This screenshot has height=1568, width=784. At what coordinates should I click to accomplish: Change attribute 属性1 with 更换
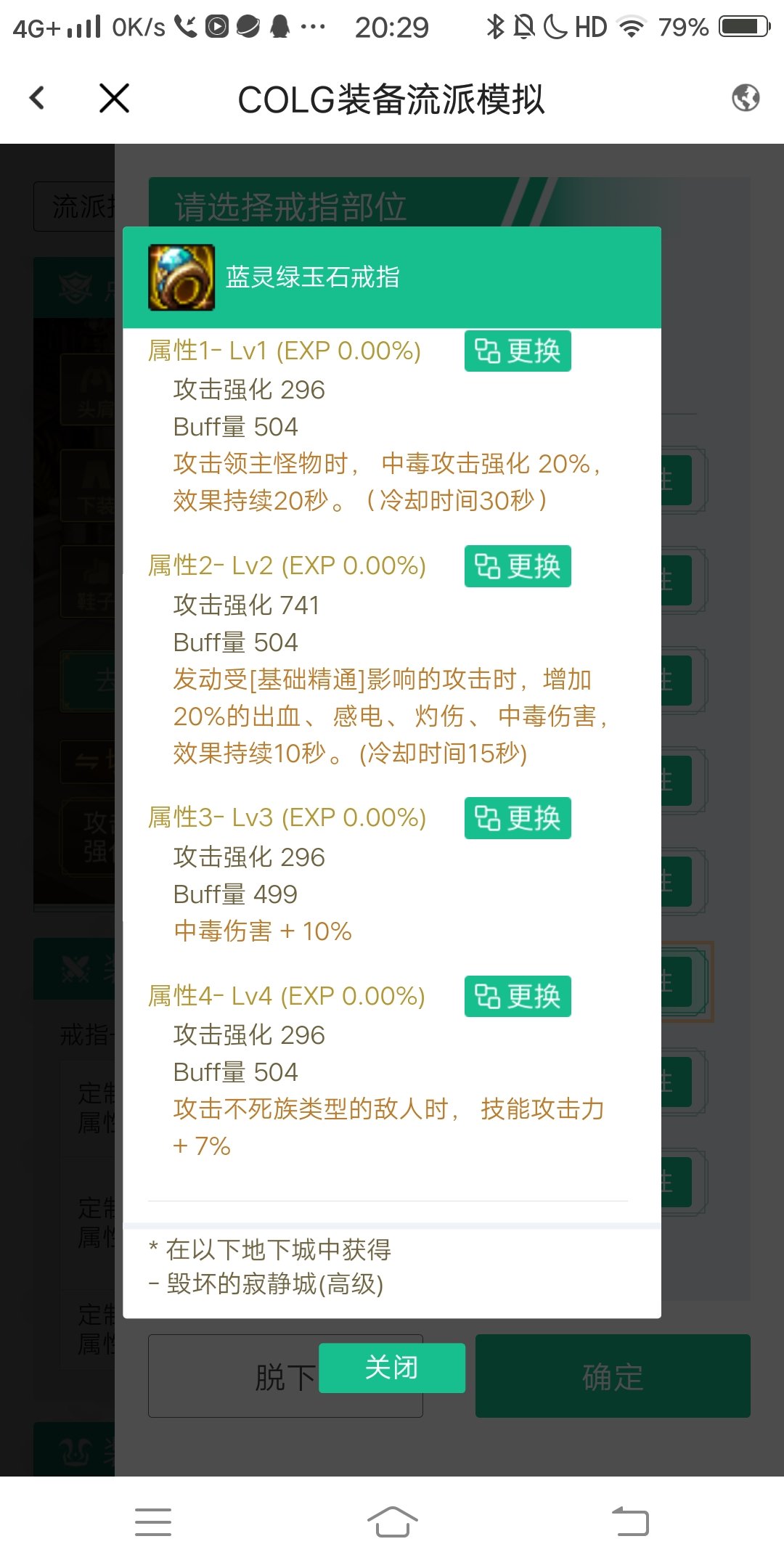click(518, 351)
